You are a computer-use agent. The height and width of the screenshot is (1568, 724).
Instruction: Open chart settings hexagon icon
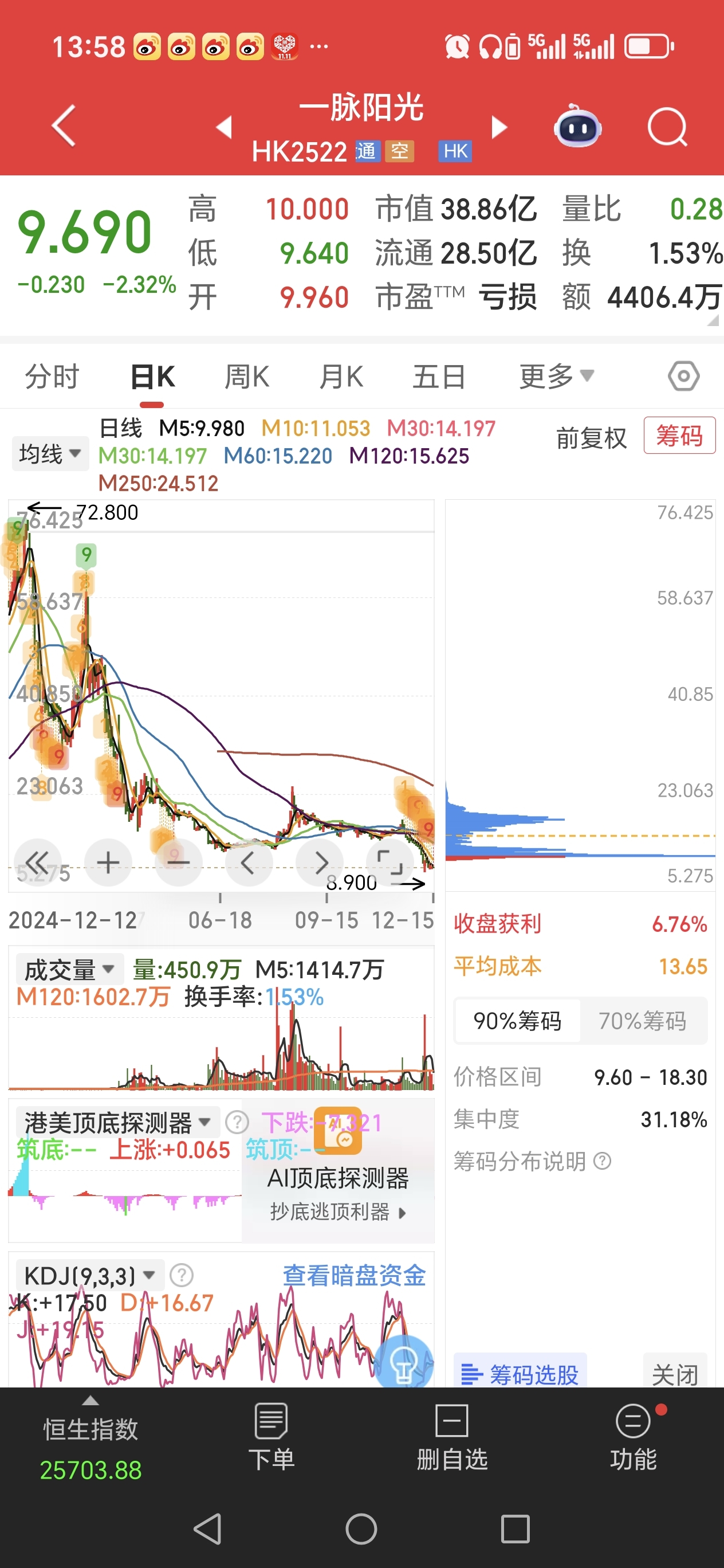[x=684, y=376]
